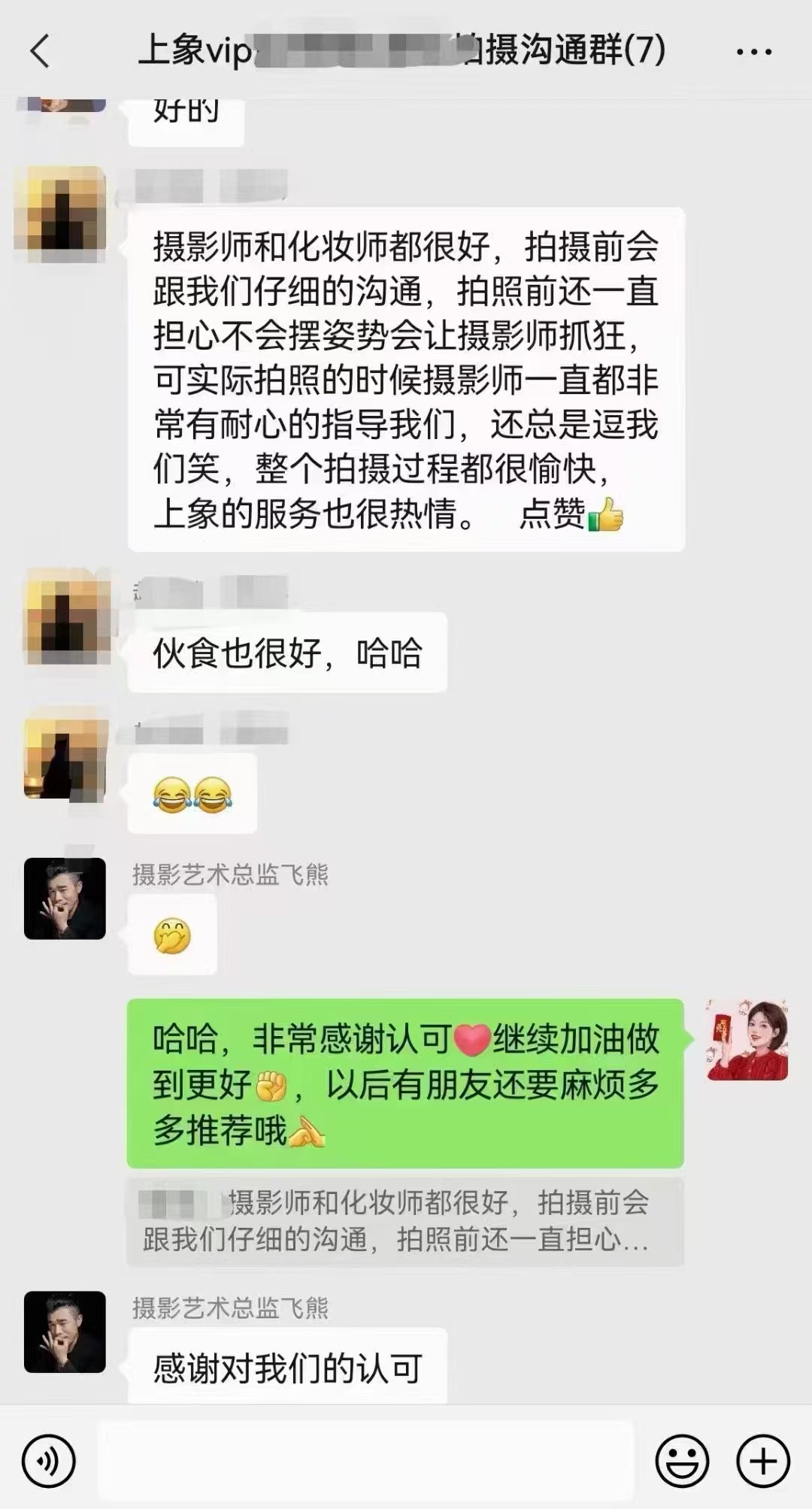Open the emoji sticker panel

point(682,1461)
